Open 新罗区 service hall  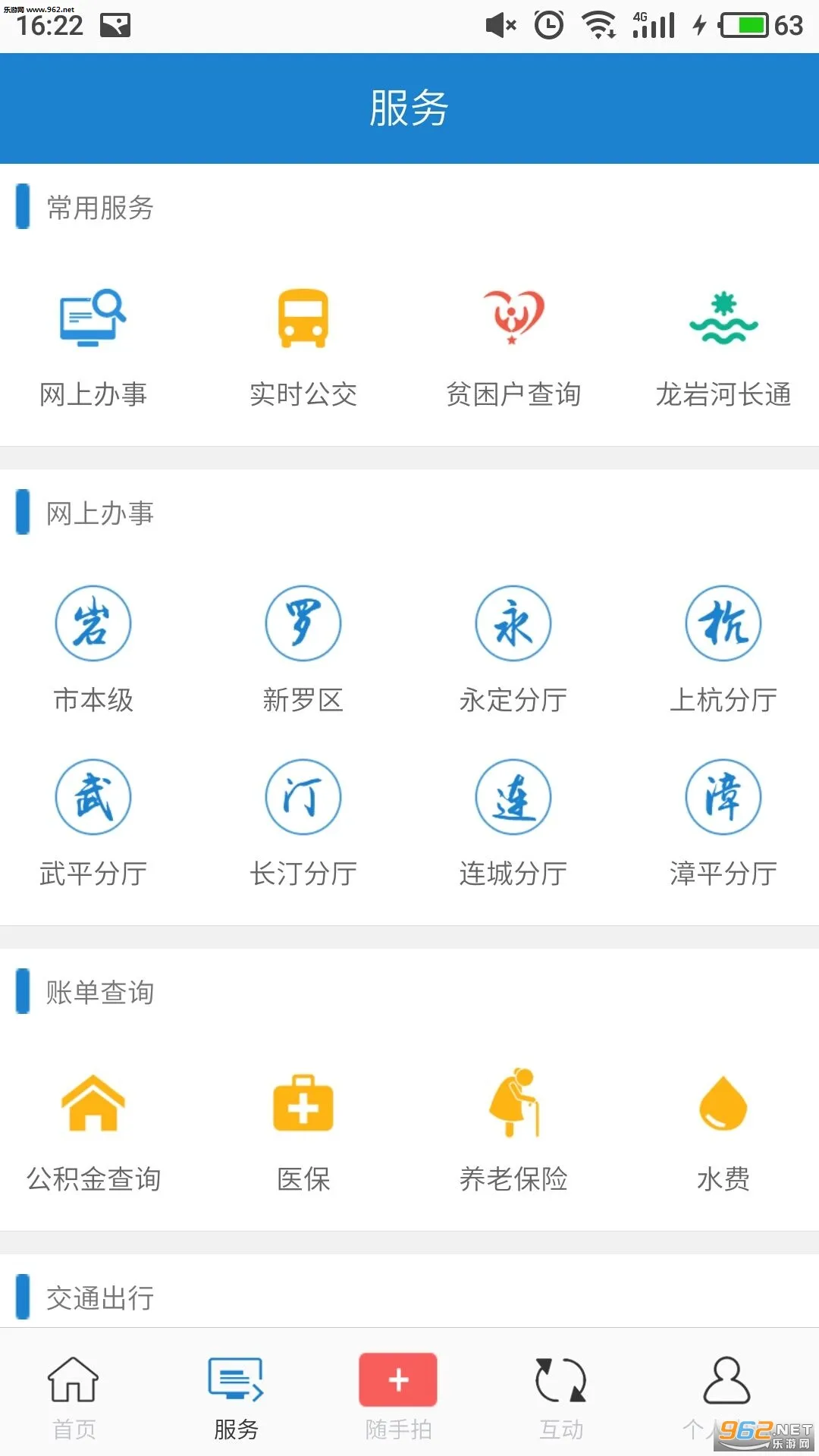click(x=303, y=623)
